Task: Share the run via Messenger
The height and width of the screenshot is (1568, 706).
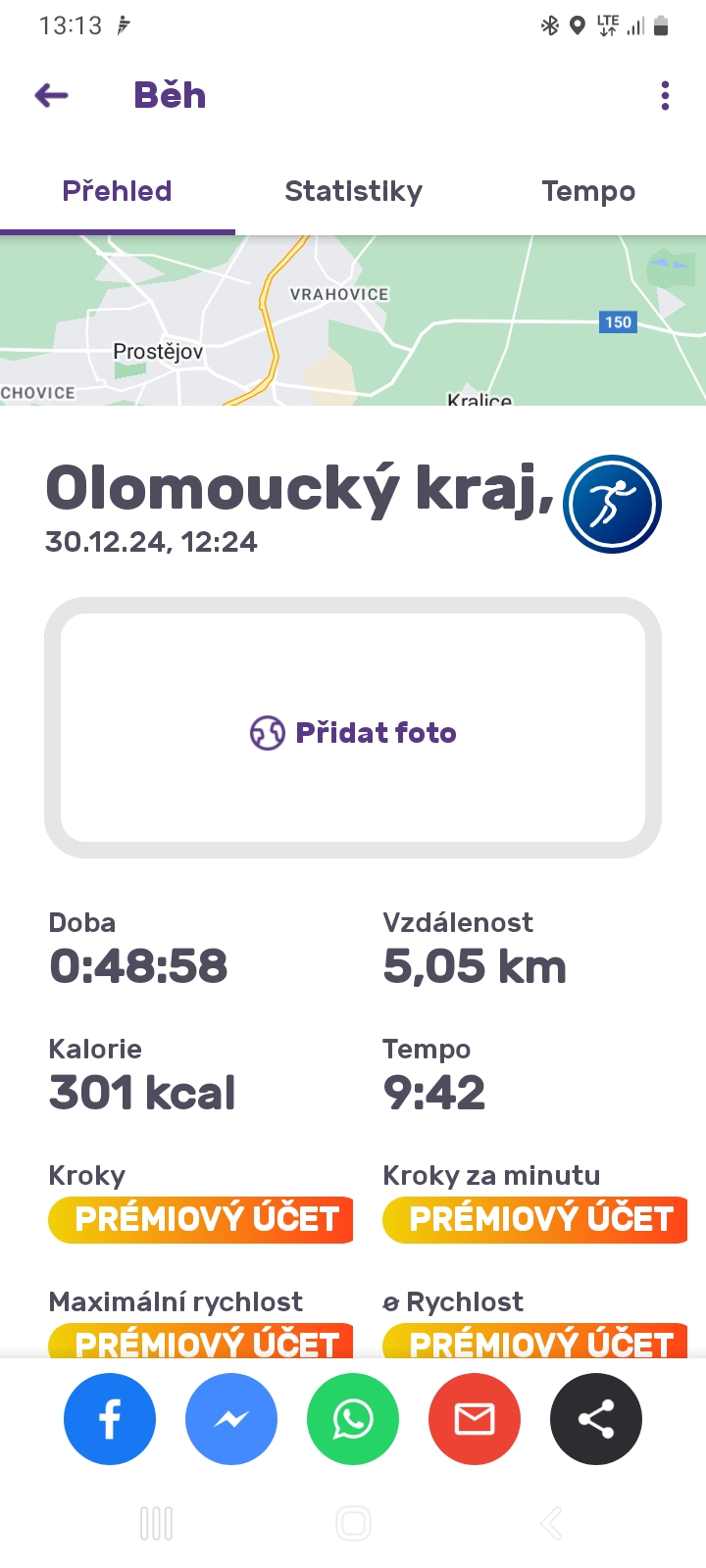Action: click(231, 1419)
